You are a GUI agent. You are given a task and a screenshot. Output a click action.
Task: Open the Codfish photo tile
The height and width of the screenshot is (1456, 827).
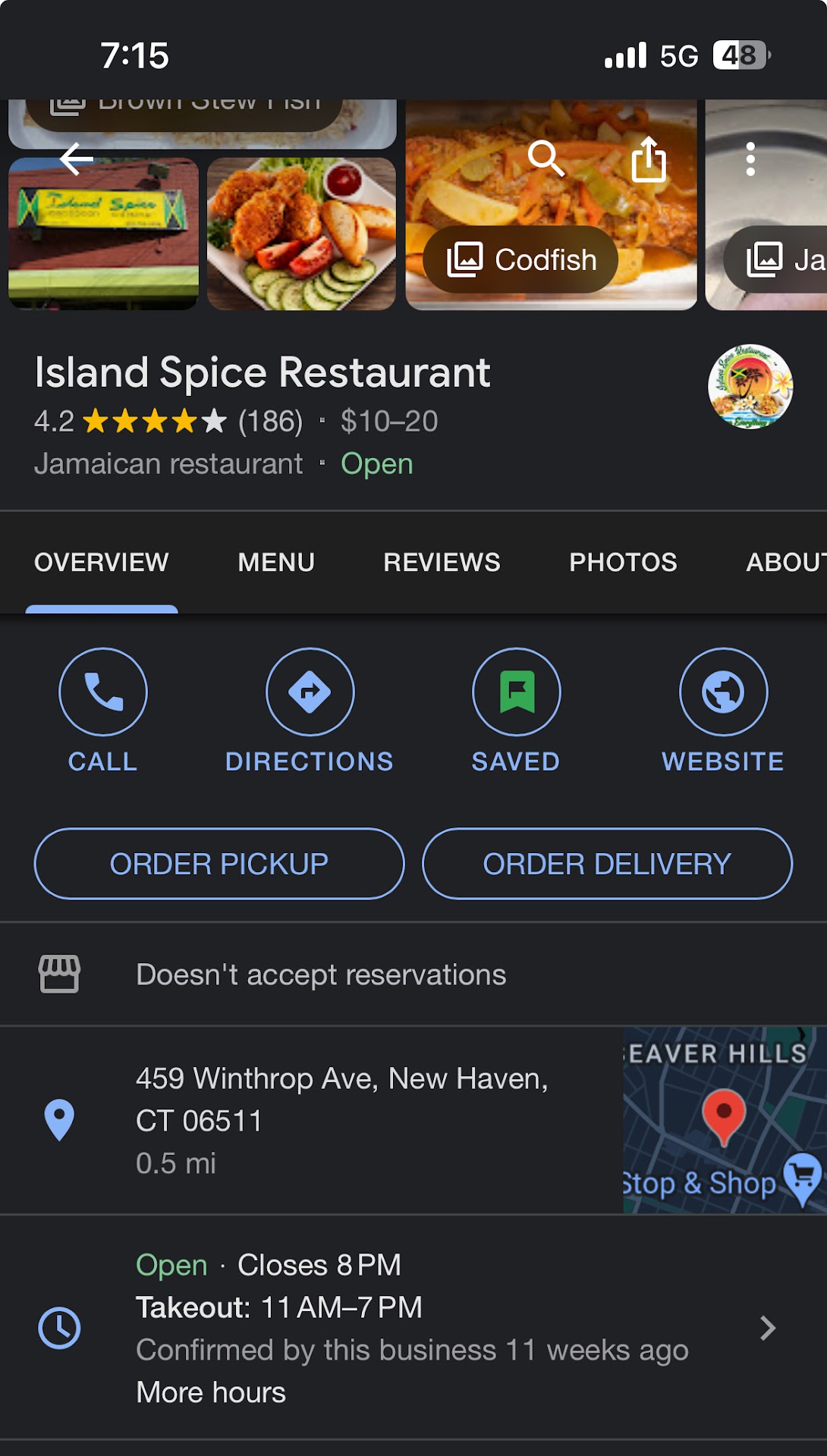pyautogui.click(x=520, y=260)
